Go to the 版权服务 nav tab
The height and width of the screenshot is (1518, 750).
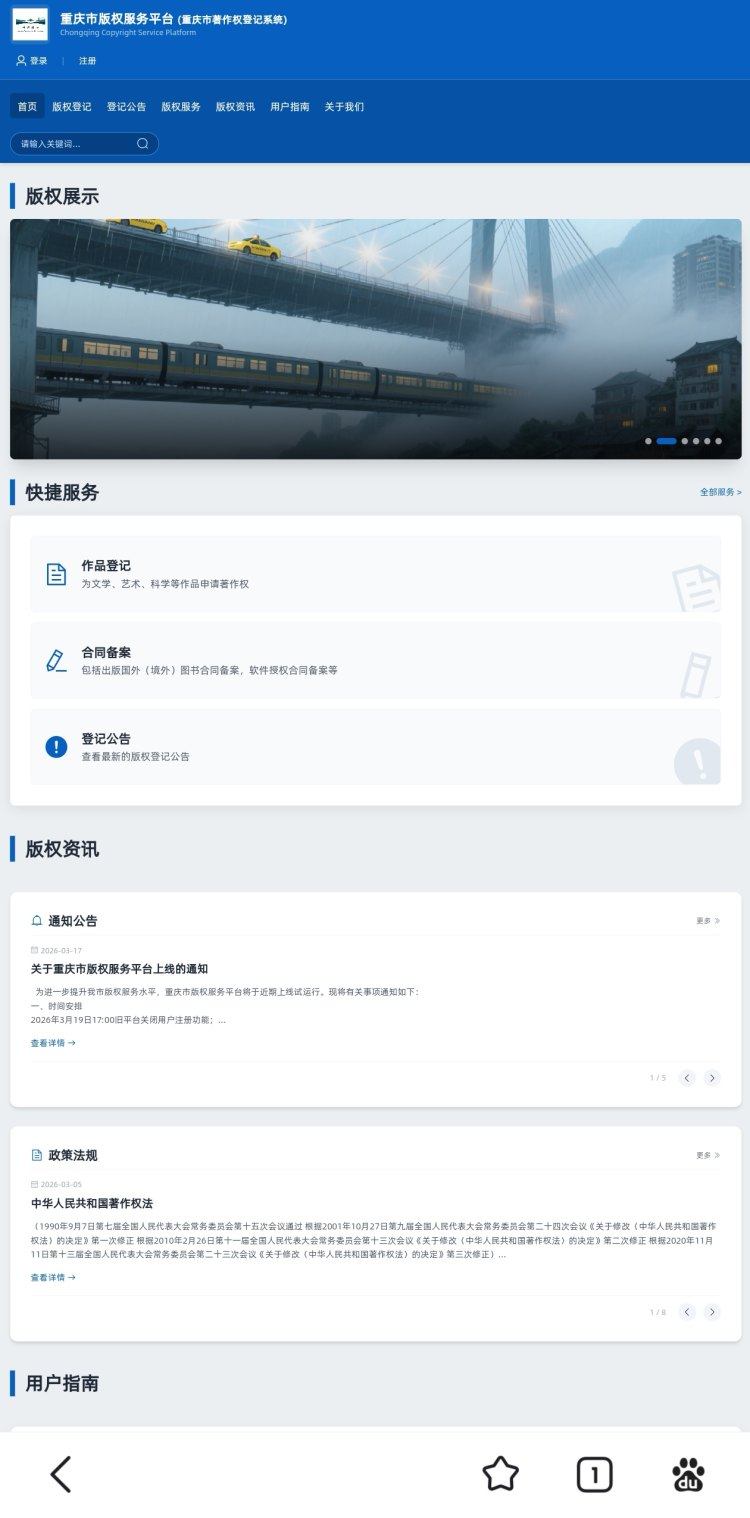coord(181,107)
